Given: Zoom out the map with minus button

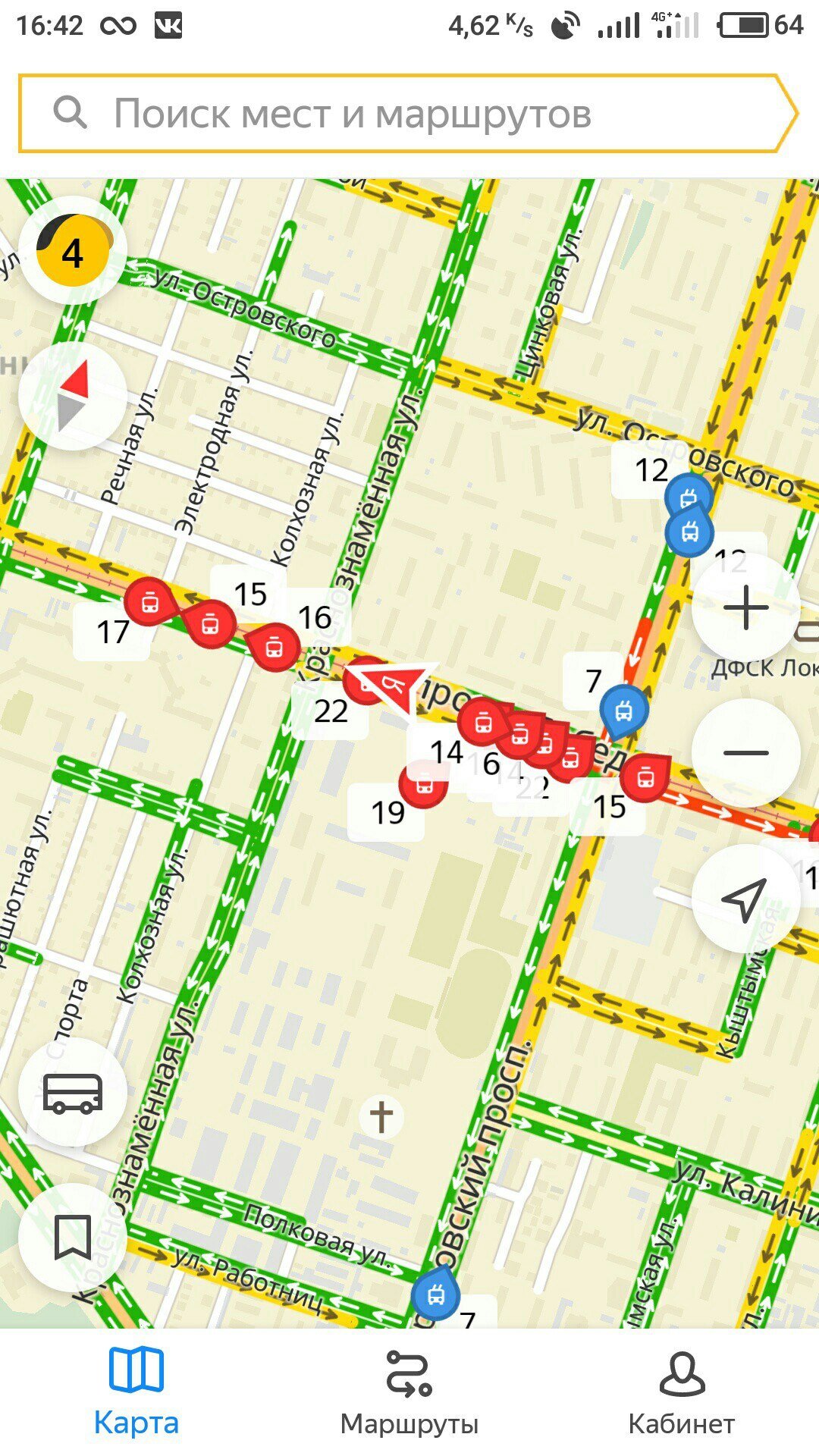Looking at the screenshot, I should 746,752.
